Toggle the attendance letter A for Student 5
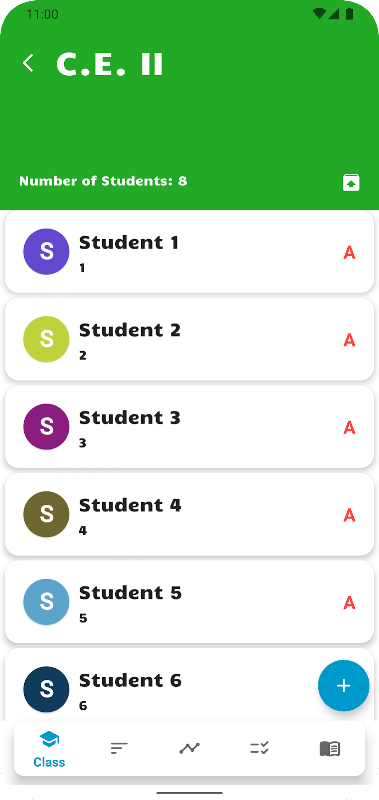Screen dimensions: 379x800 (349, 603)
